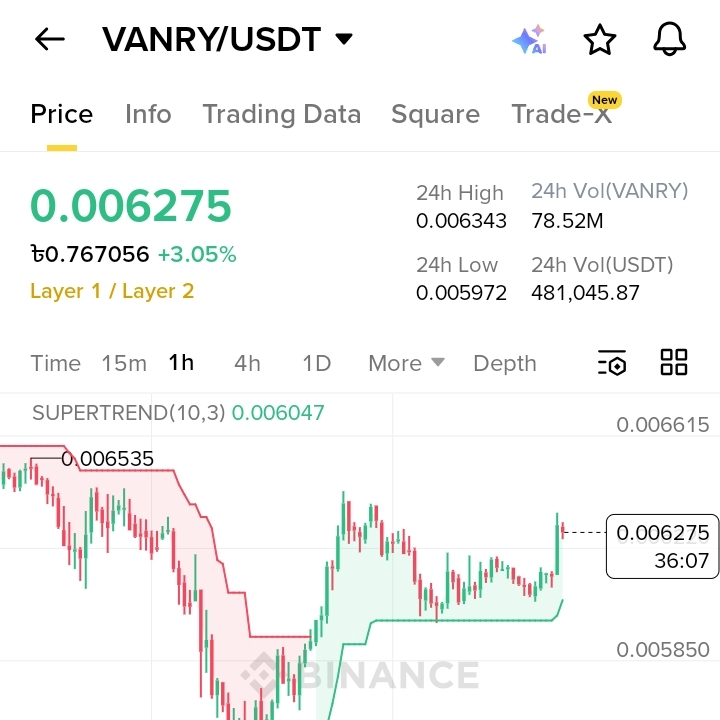The image size is (720, 720).
Task: Open the AI sparkle assistant
Action: pos(529,40)
